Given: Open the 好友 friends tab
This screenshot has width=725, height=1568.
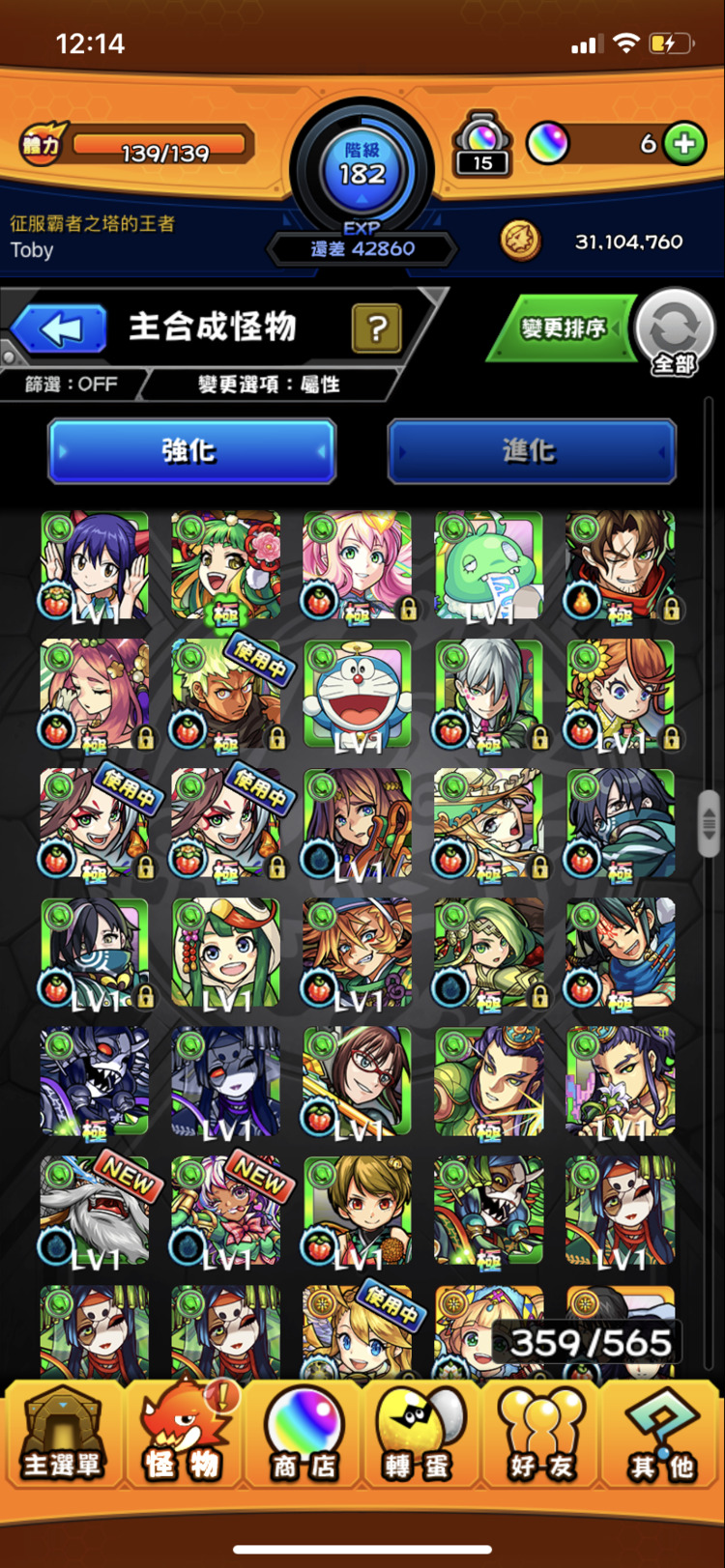Looking at the screenshot, I should click(541, 1438).
